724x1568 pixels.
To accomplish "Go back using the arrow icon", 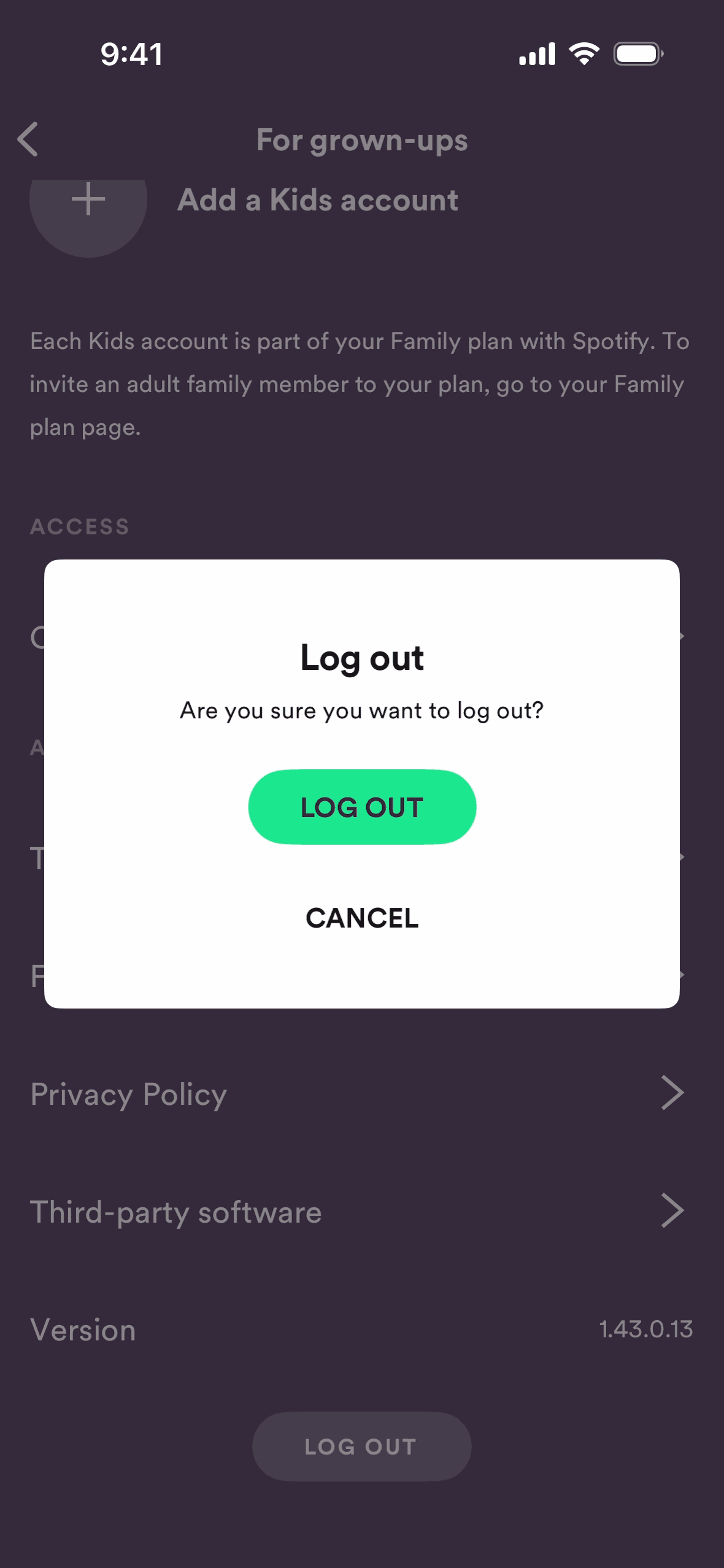I will (x=28, y=139).
